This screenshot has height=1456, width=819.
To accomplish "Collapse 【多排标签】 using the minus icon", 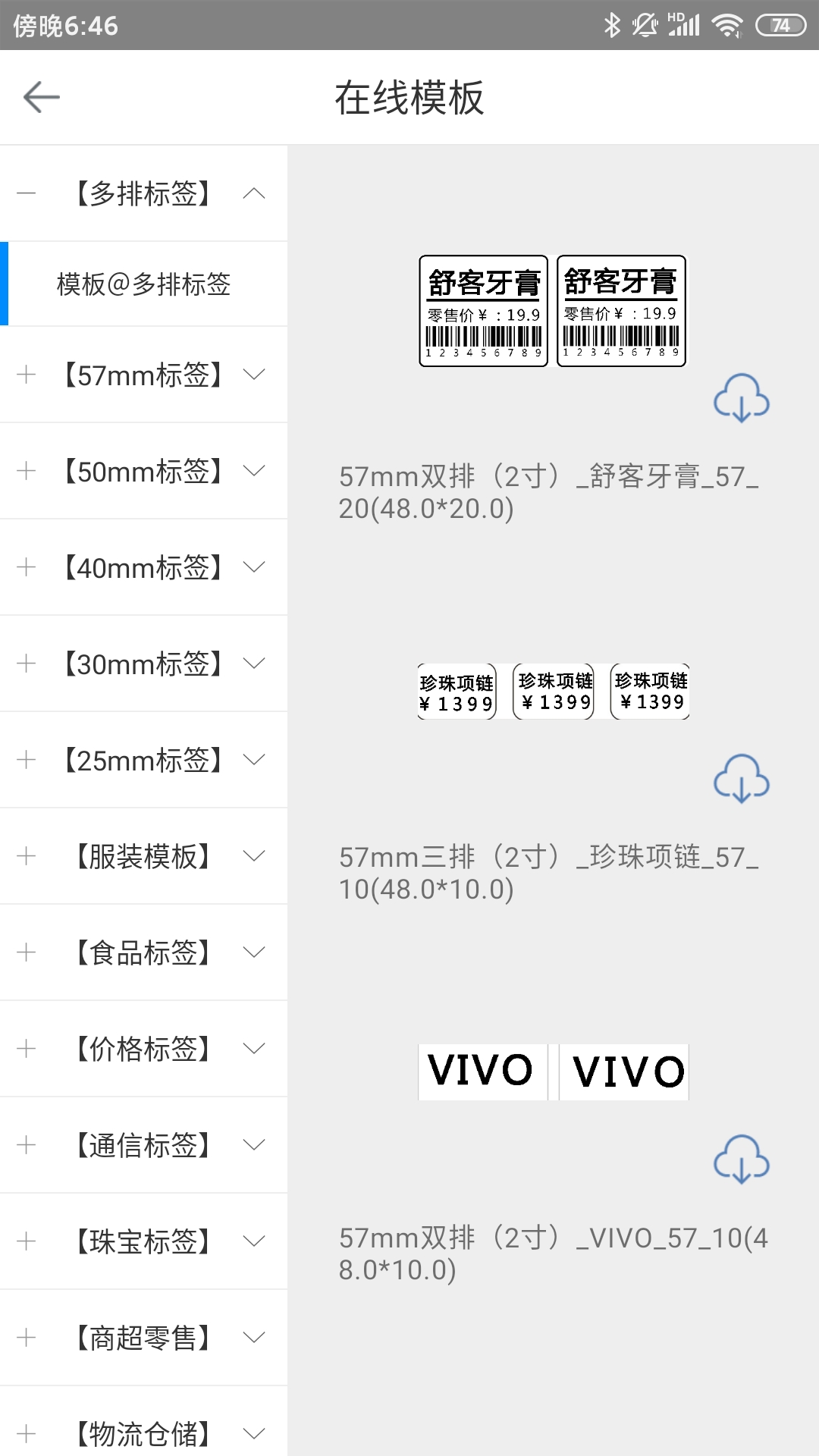I will pyautogui.click(x=27, y=193).
